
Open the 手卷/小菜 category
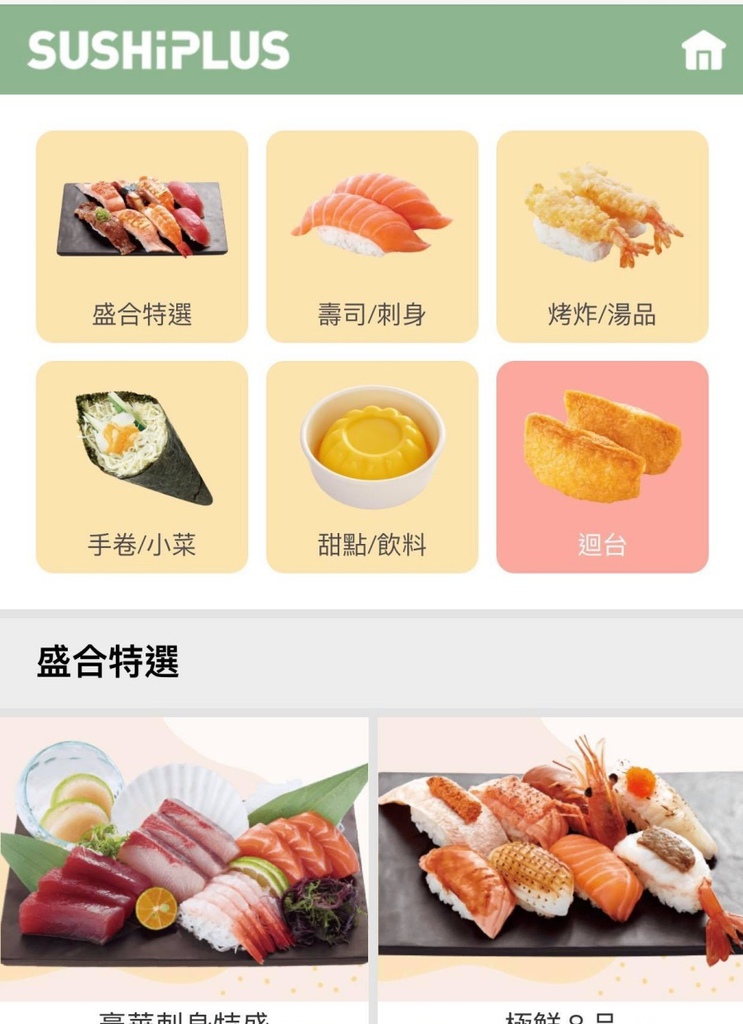point(142,467)
